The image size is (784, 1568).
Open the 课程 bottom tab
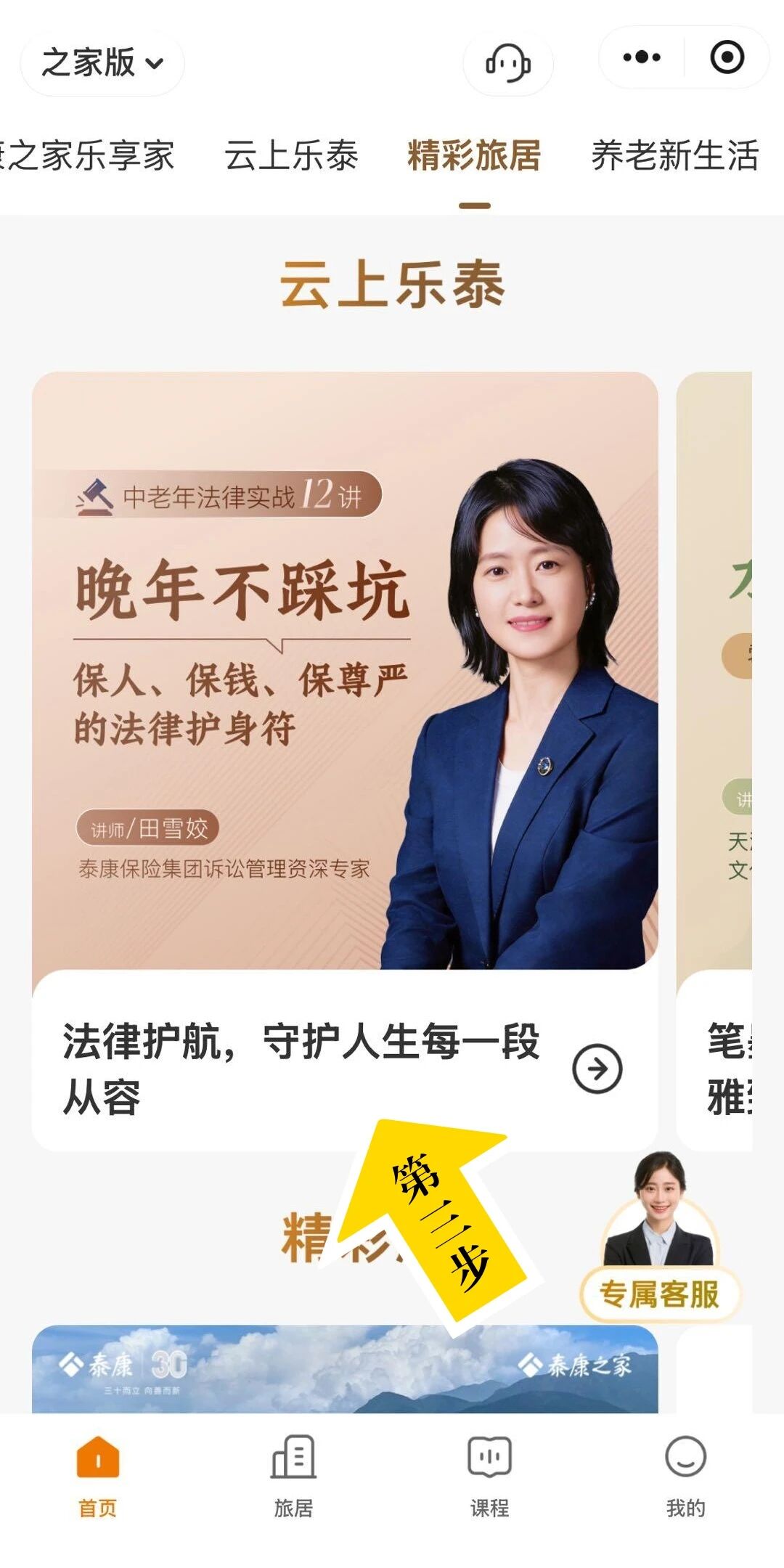[x=489, y=1477]
